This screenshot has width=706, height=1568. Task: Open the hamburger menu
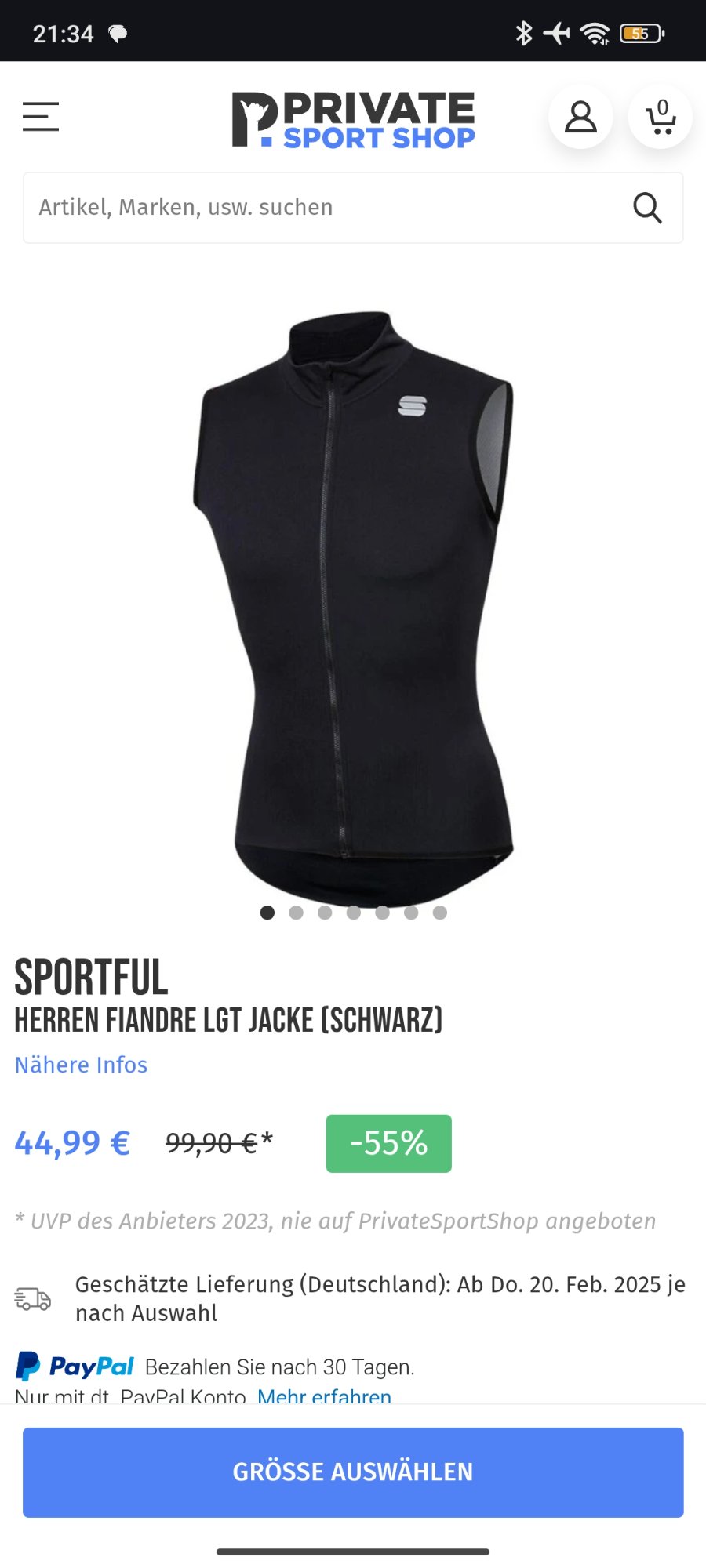tap(41, 117)
